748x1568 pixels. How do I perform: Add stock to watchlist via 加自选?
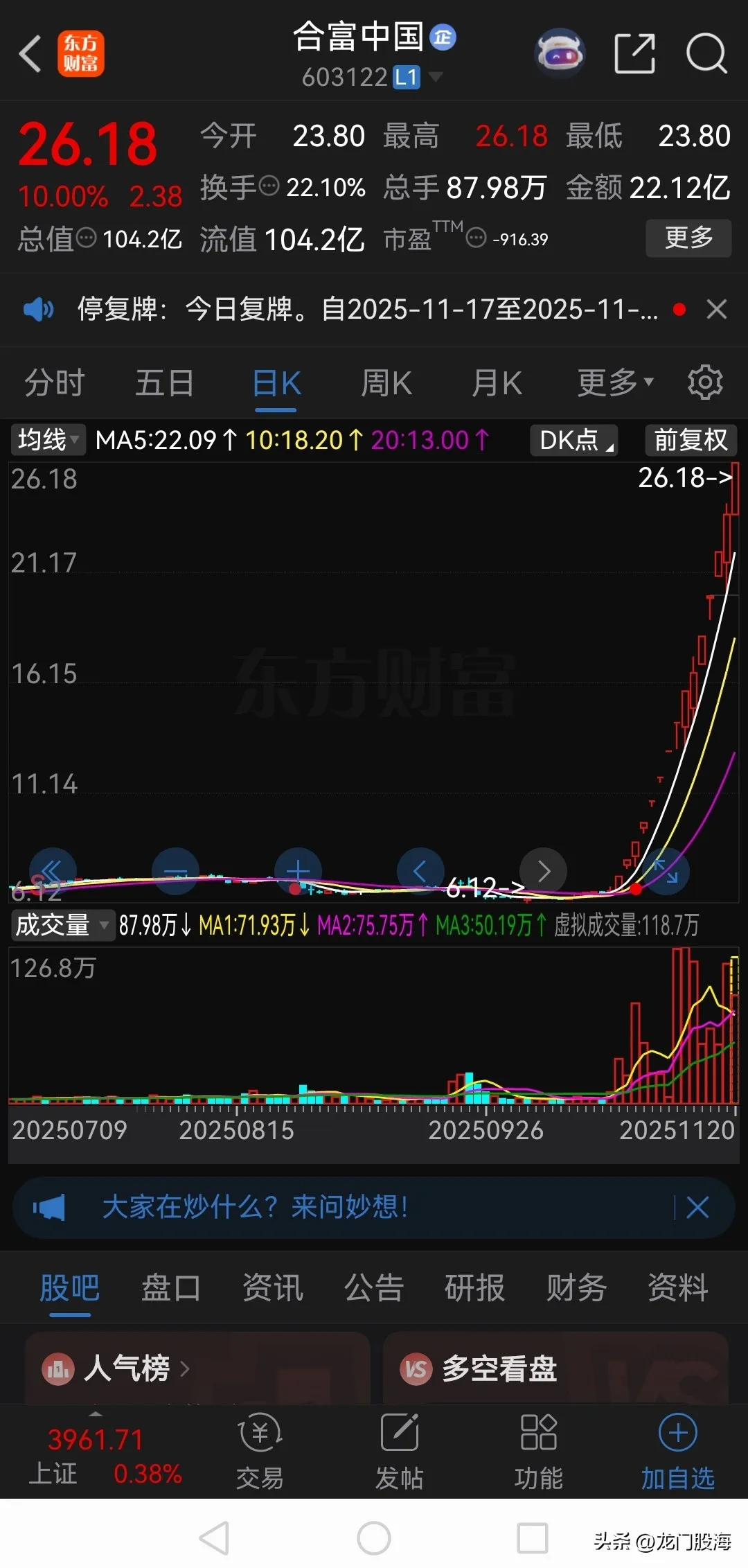(676, 1452)
